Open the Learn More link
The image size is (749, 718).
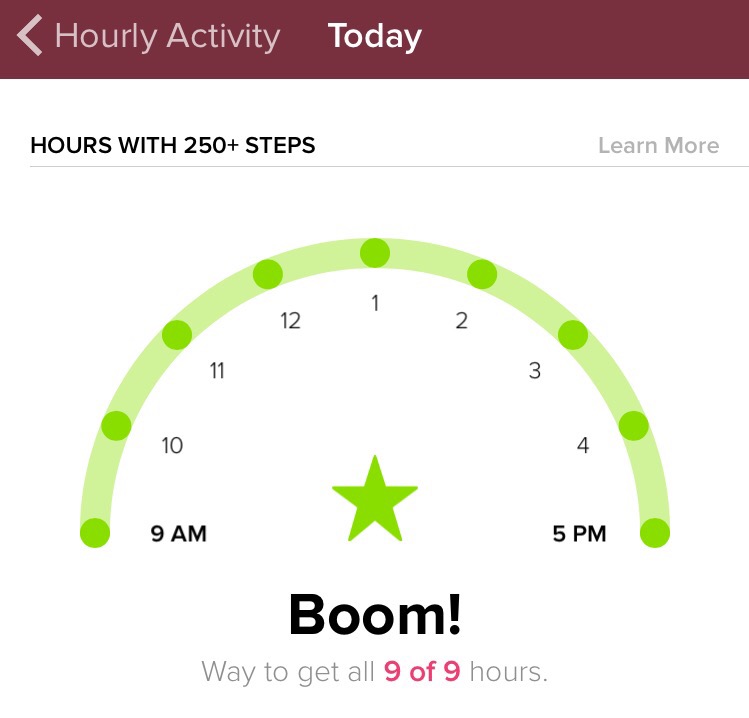tap(658, 146)
